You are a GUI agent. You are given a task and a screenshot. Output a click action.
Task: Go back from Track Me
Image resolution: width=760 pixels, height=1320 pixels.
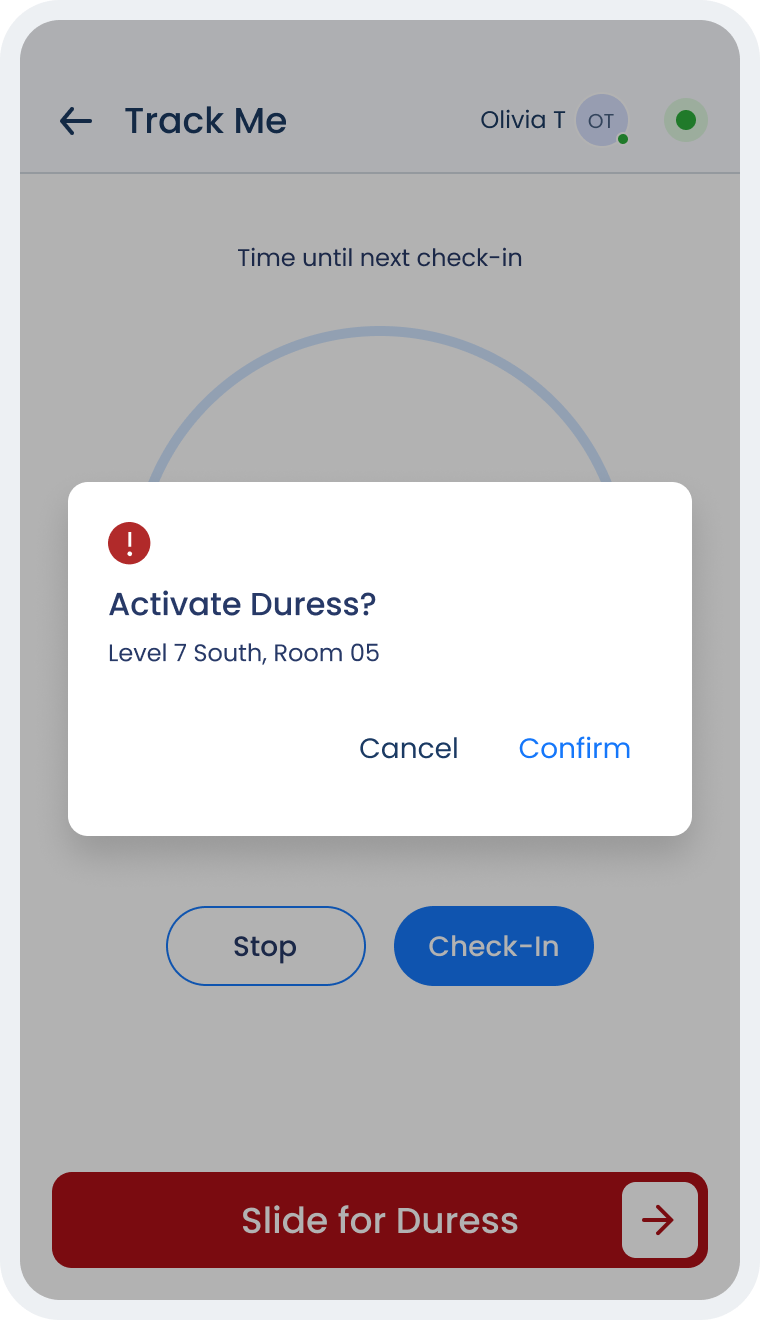click(x=76, y=121)
